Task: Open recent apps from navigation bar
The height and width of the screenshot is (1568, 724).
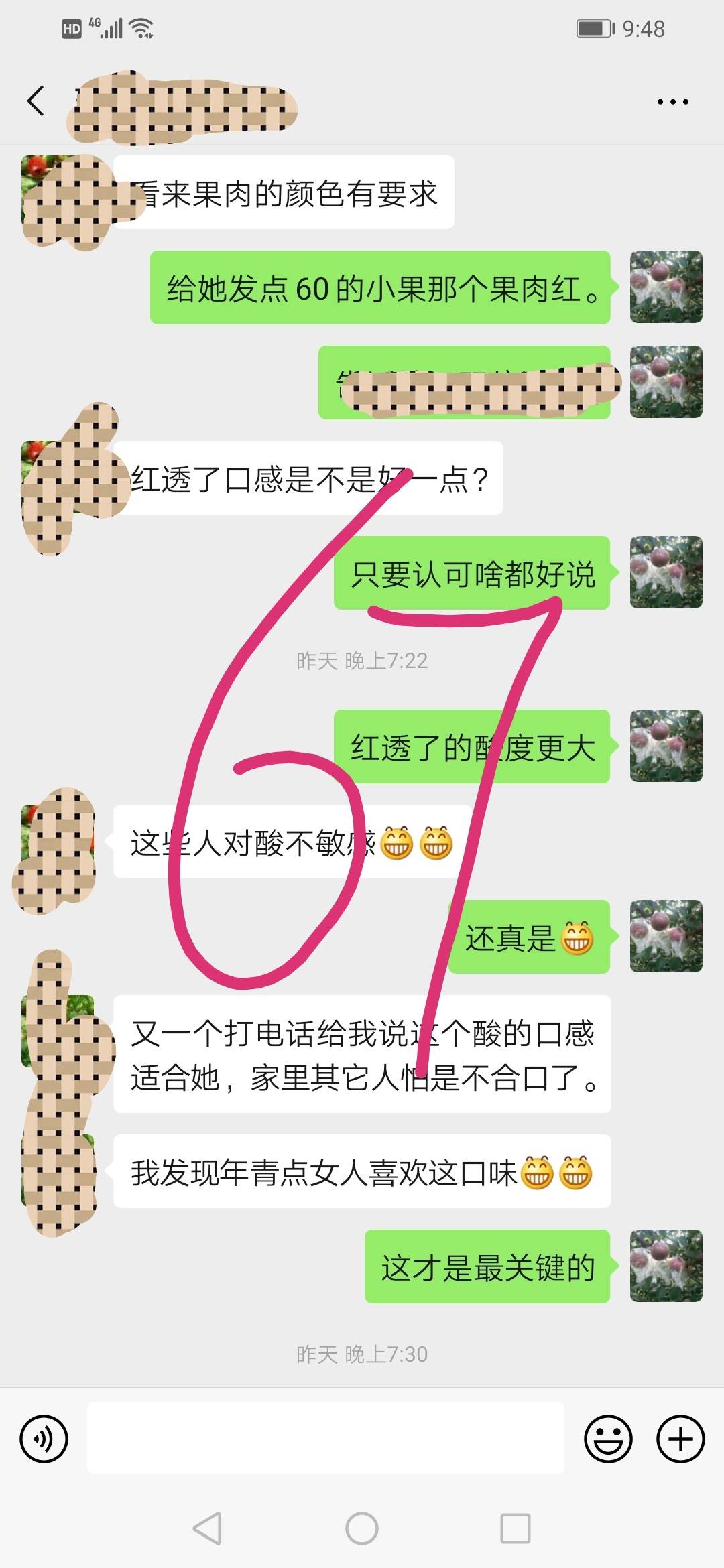Action: [x=516, y=1528]
